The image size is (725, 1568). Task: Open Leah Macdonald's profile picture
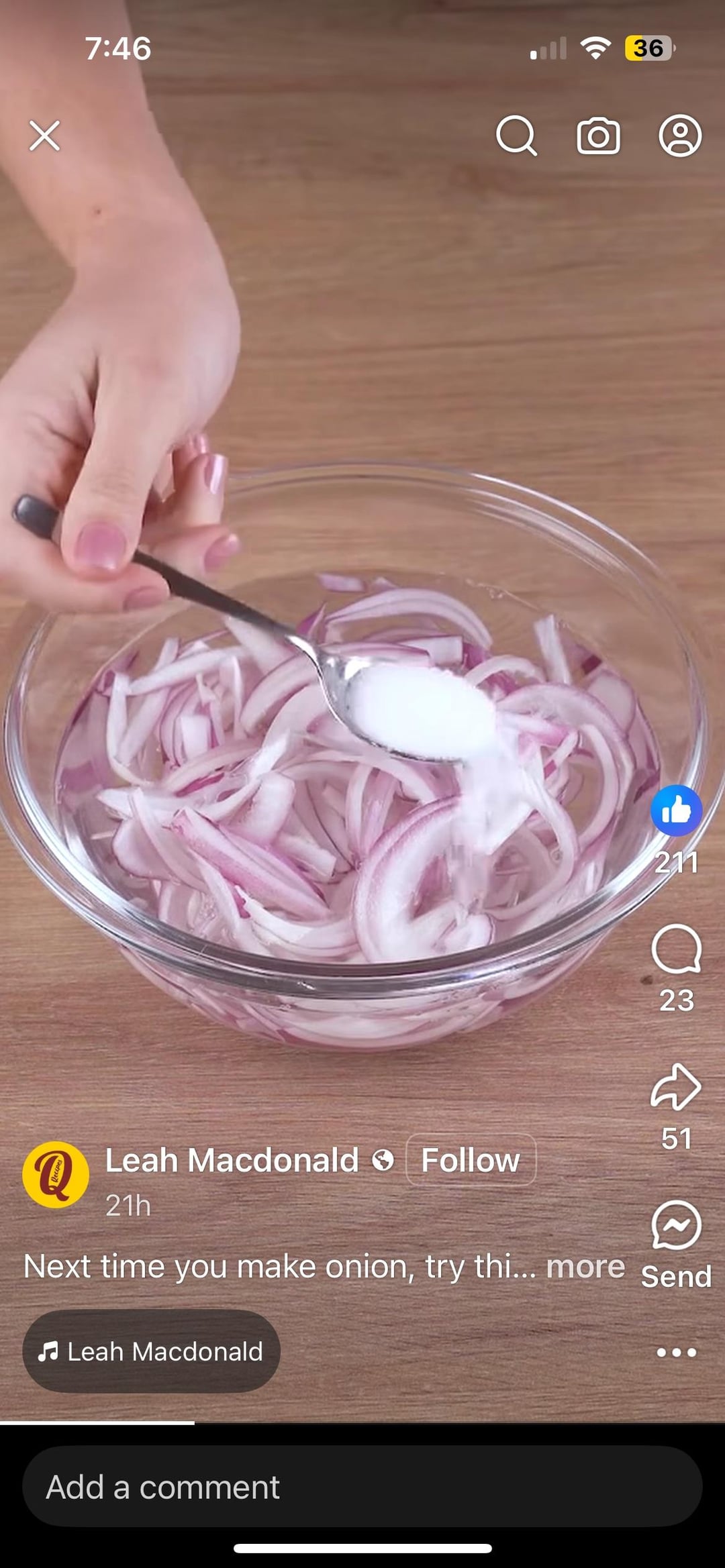pos(56,1175)
